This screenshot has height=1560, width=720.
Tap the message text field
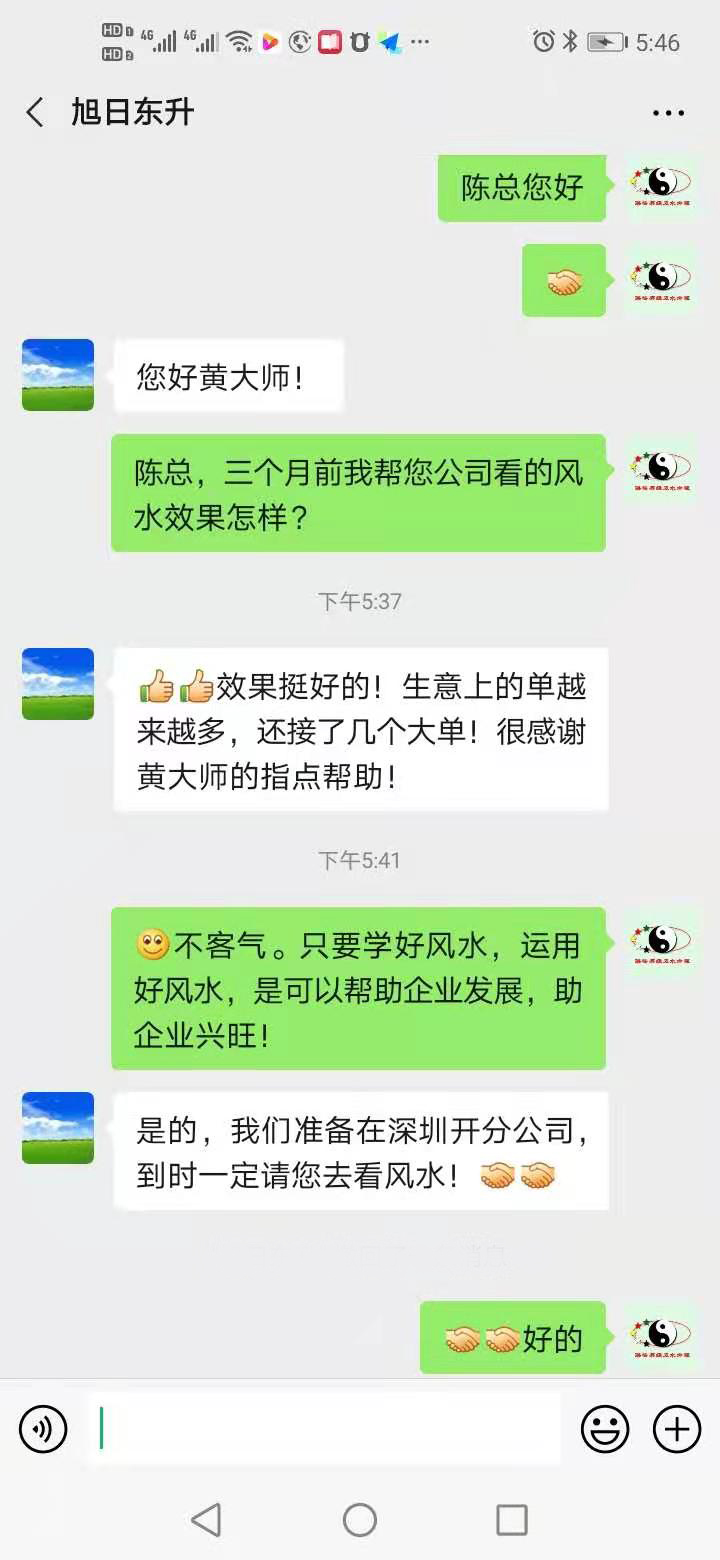tap(324, 1429)
